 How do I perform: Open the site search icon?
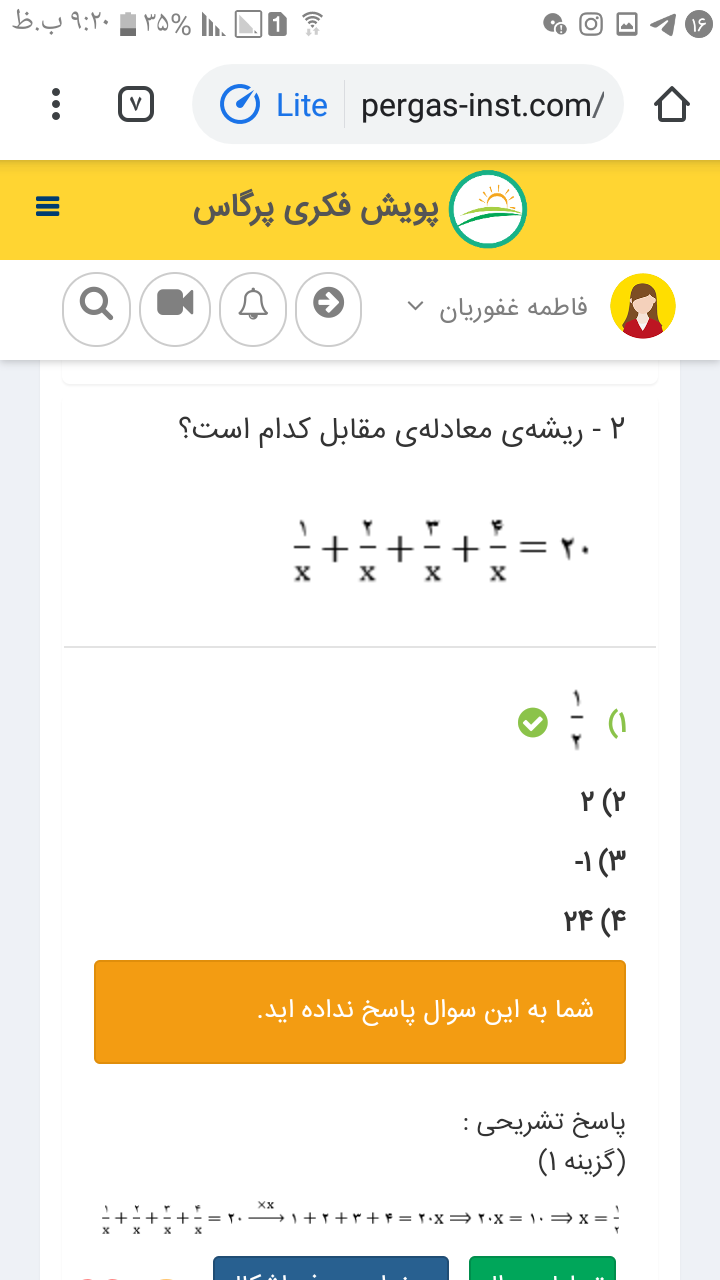tap(96, 306)
